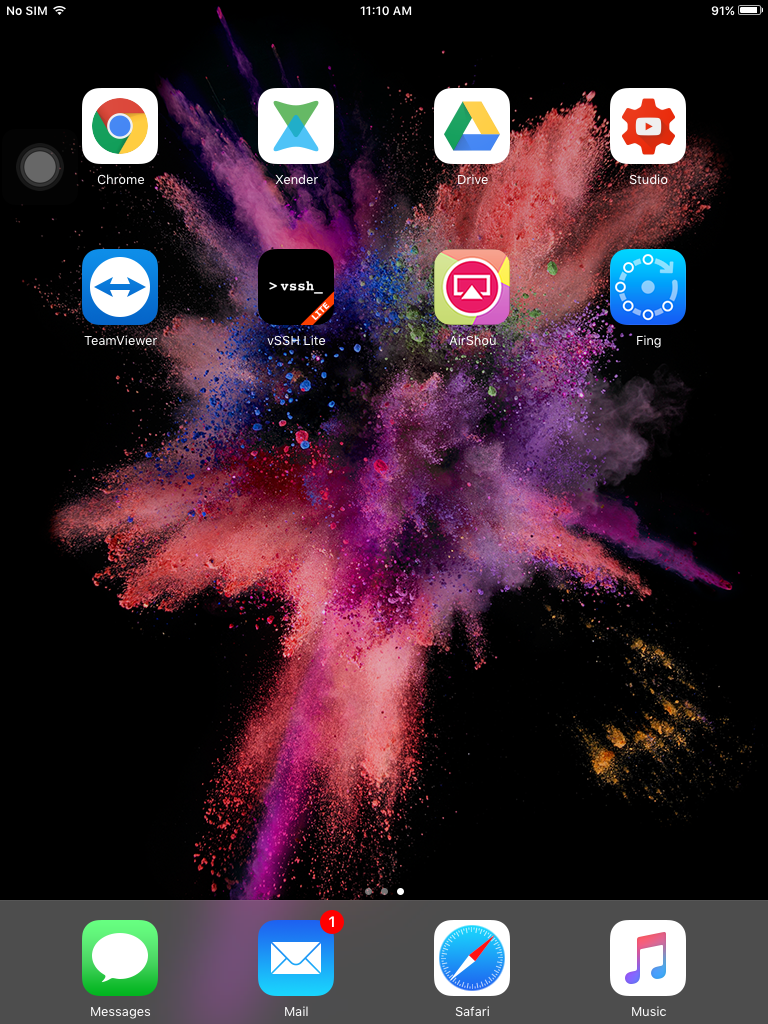The image size is (768, 1024).
Task: Launch vSSH Lite terminal app
Action: pyautogui.click(x=296, y=287)
